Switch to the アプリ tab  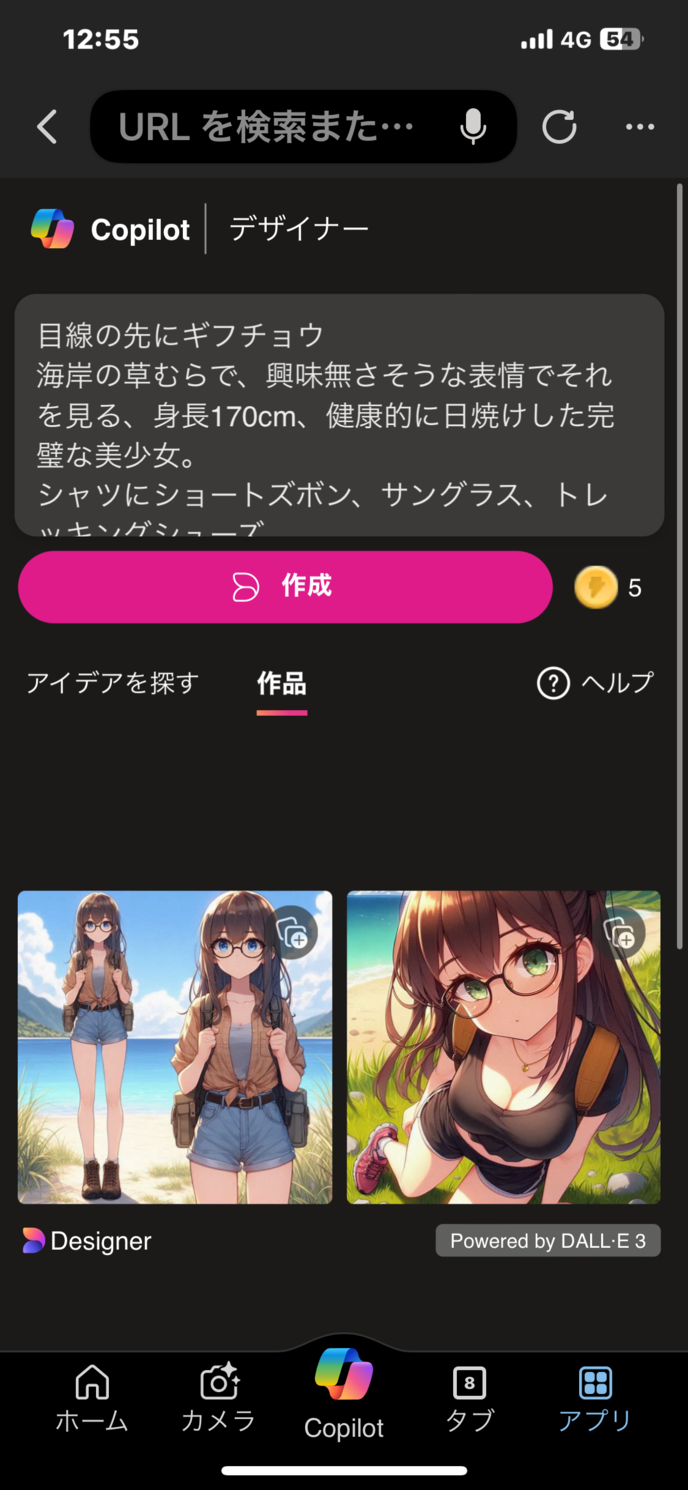(x=595, y=1398)
